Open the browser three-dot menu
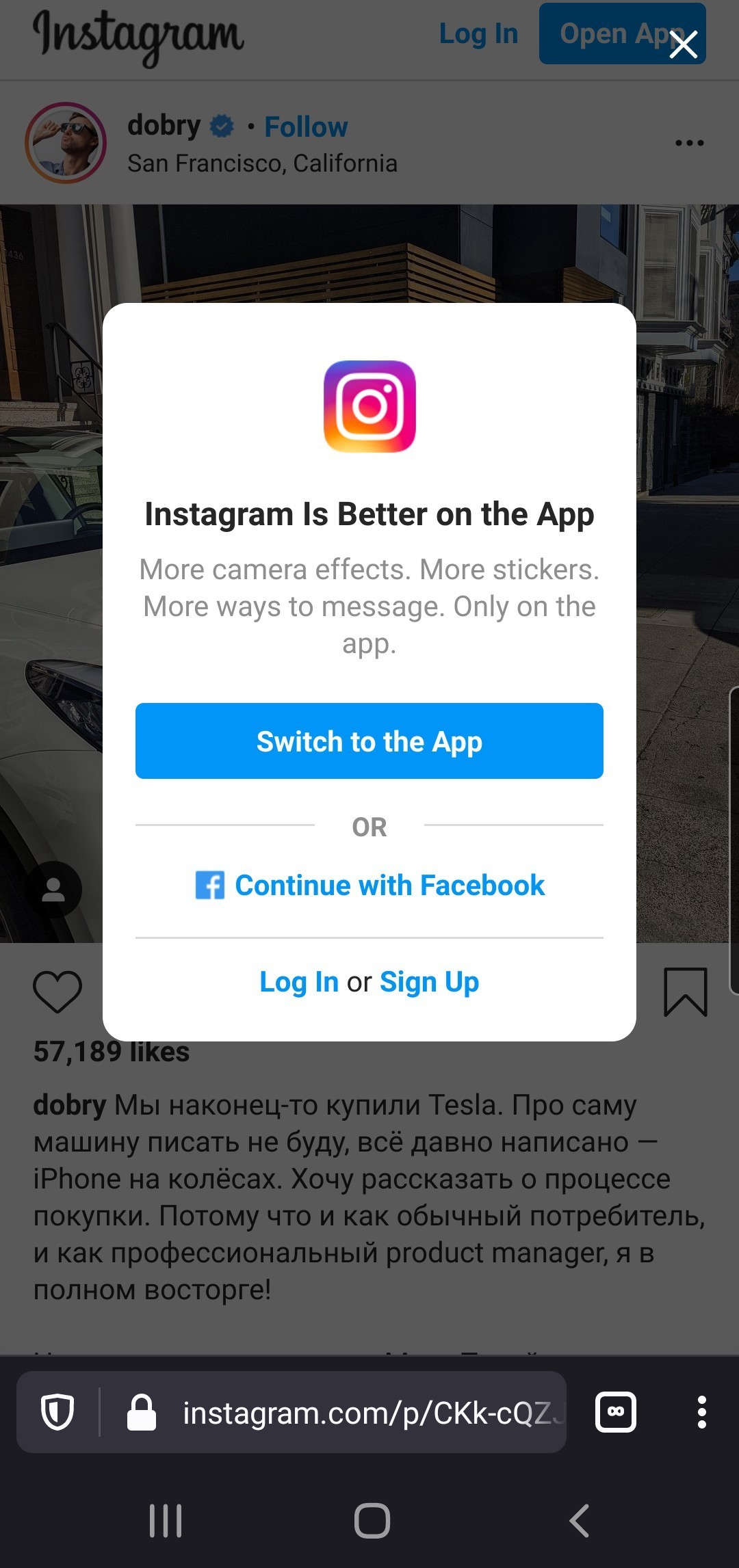The height and width of the screenshot is (1568, 739). [x=701, y=1412]
